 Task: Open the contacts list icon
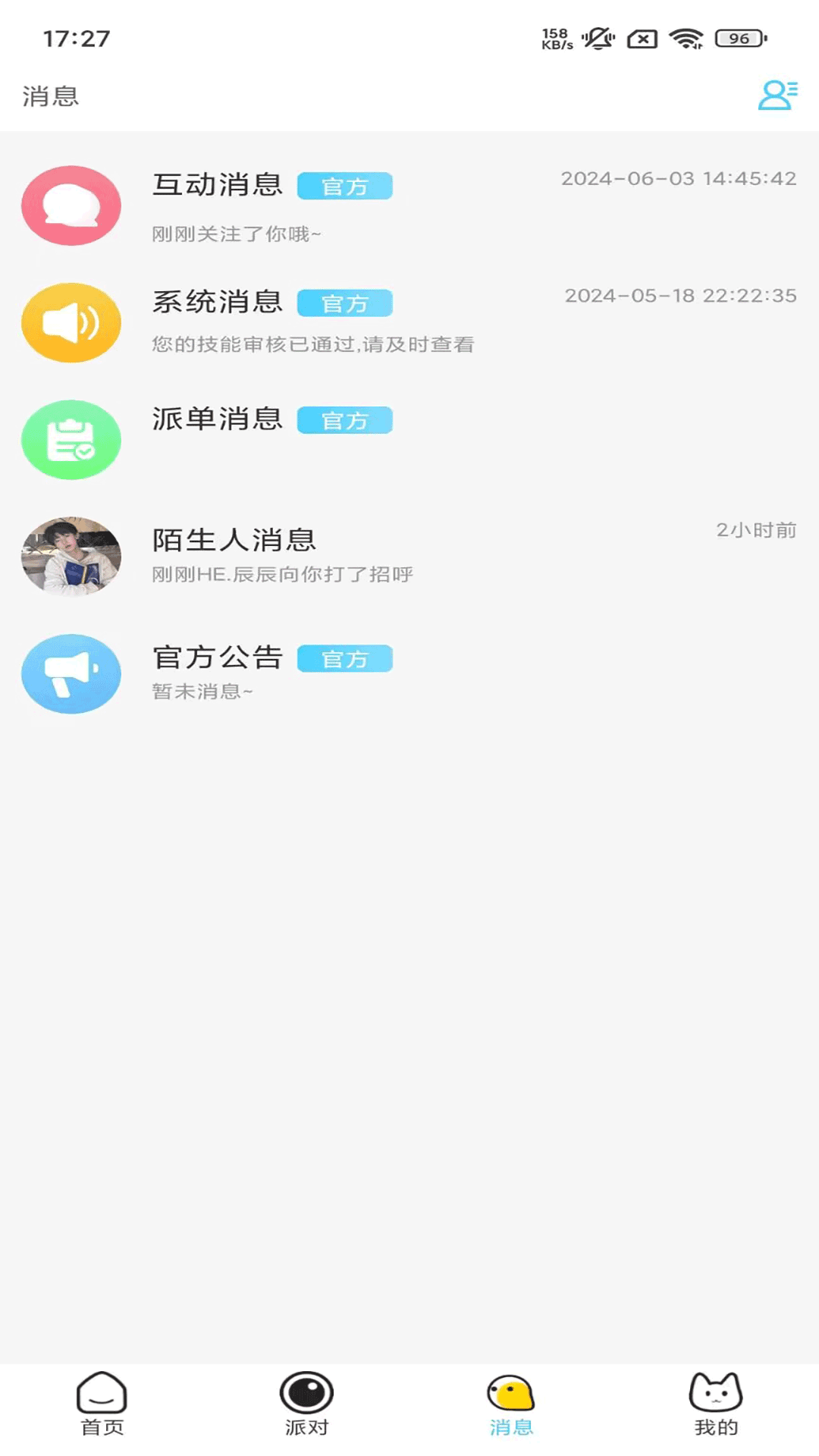point(777,96)
